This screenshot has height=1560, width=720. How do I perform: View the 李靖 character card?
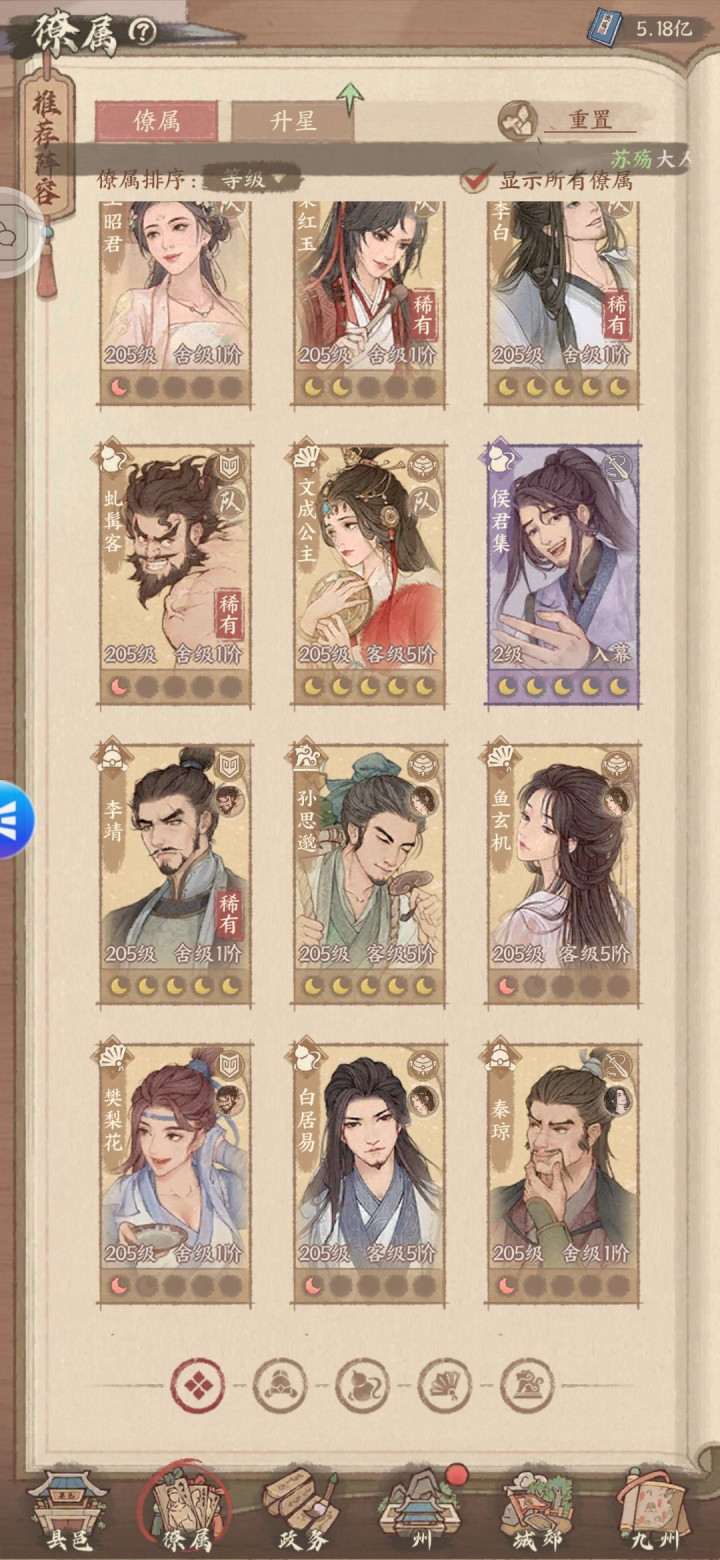tap(175, 873)
